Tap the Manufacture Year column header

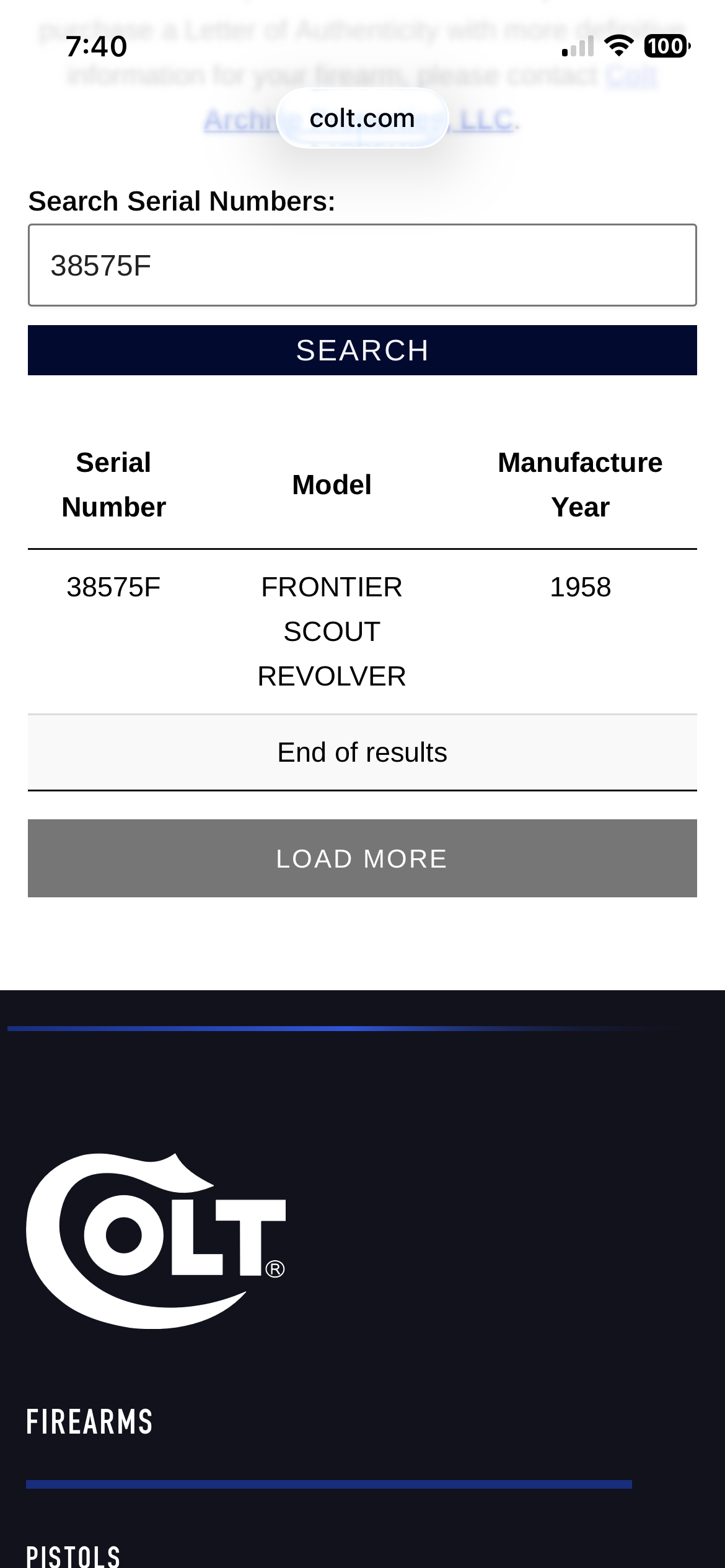click(581, 484)
